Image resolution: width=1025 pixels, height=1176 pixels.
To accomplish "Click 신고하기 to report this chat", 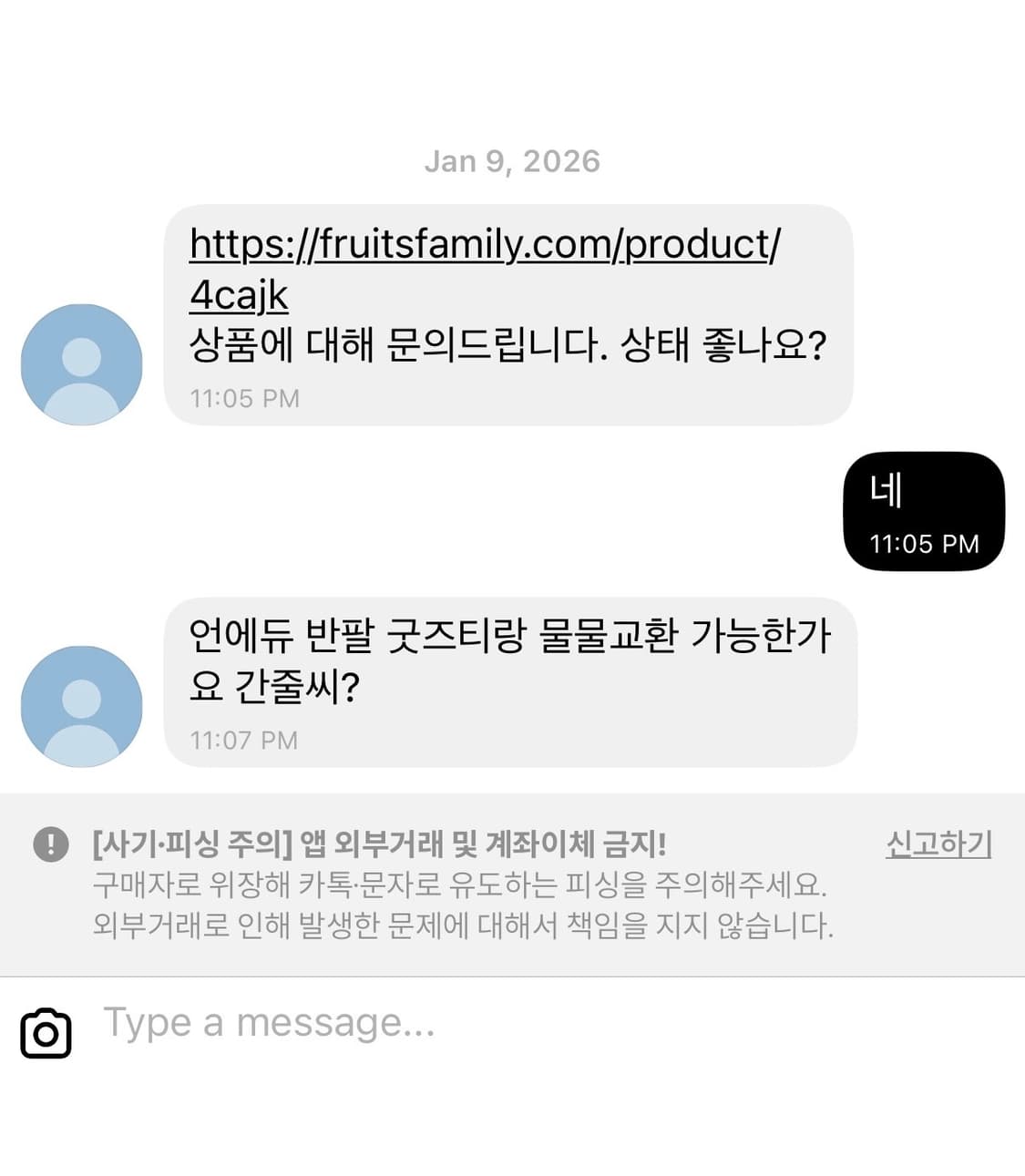I will click(940, 844).
